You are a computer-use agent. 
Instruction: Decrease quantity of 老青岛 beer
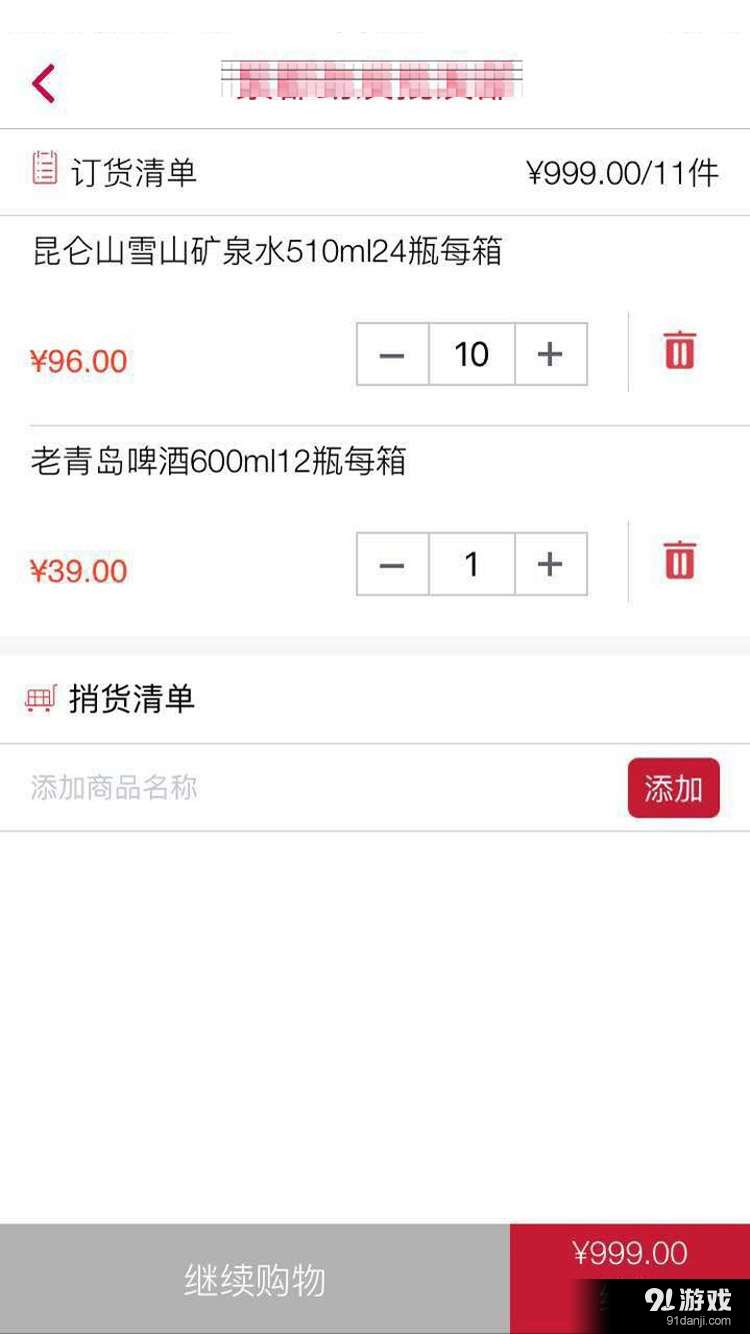[392, 564]
